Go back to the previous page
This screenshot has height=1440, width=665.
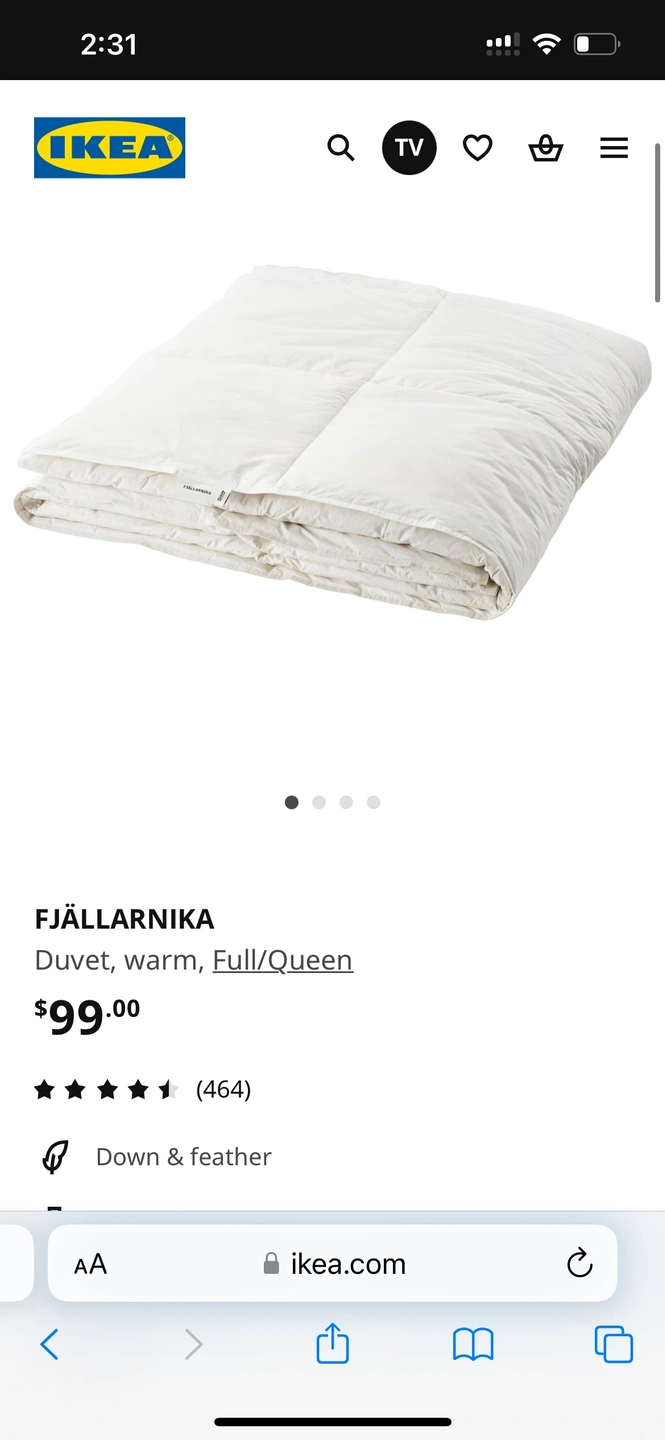(x=49, y=1345)
